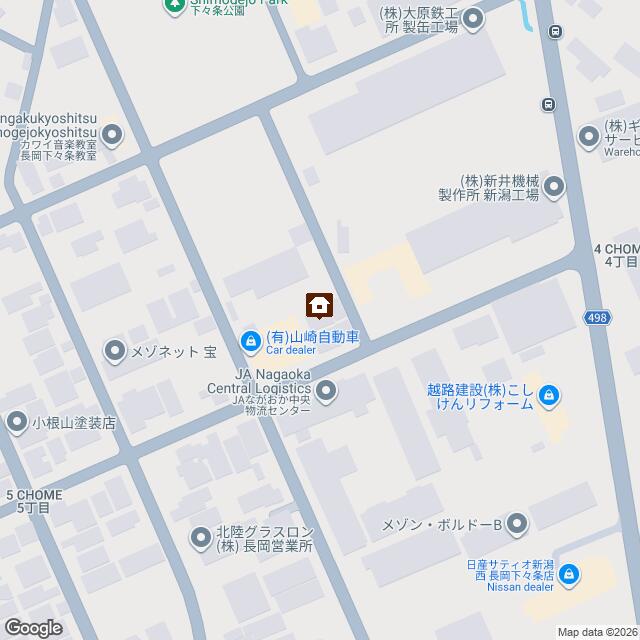Open the Nissan dealer shop pin
640x640 pixels.
(569, 574)
